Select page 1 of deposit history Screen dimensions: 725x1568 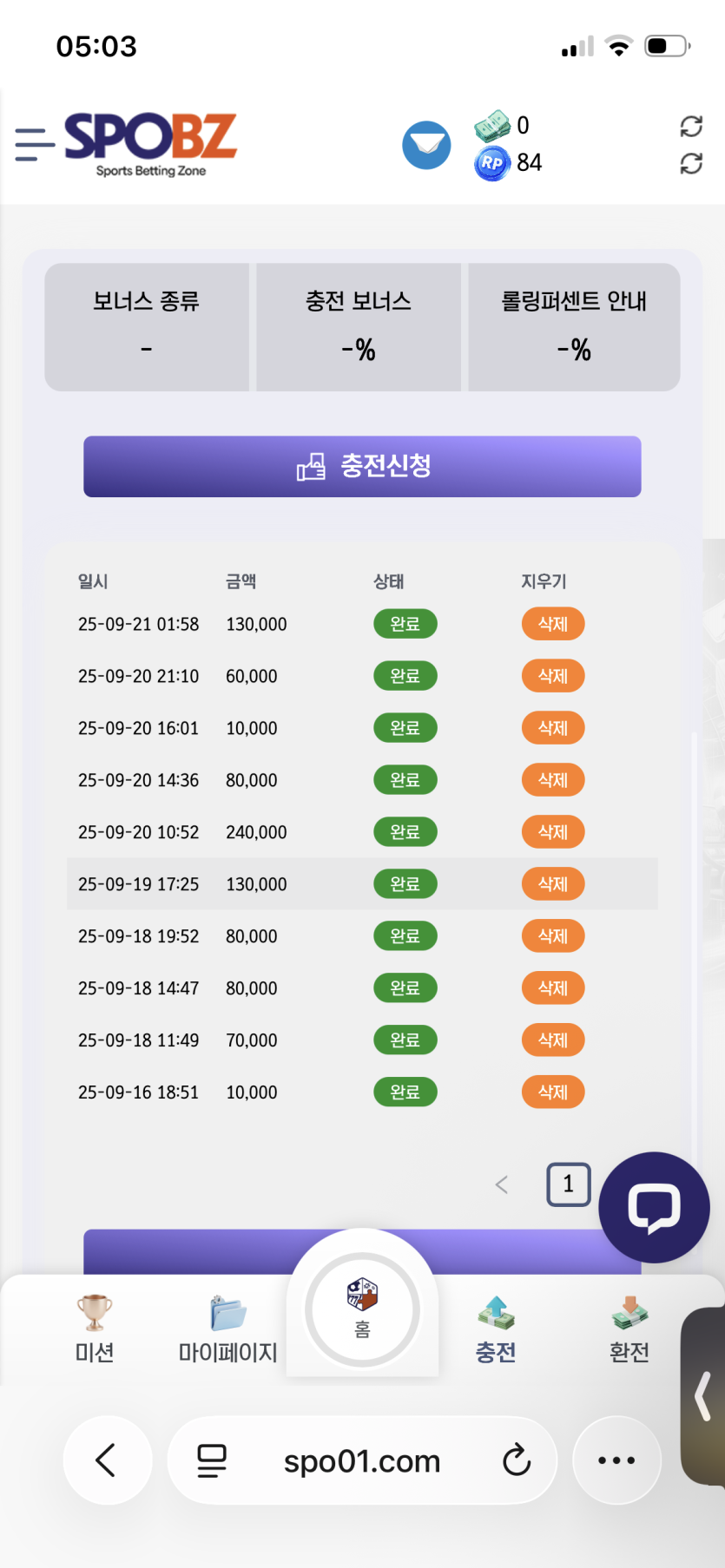pos(568,1184)
